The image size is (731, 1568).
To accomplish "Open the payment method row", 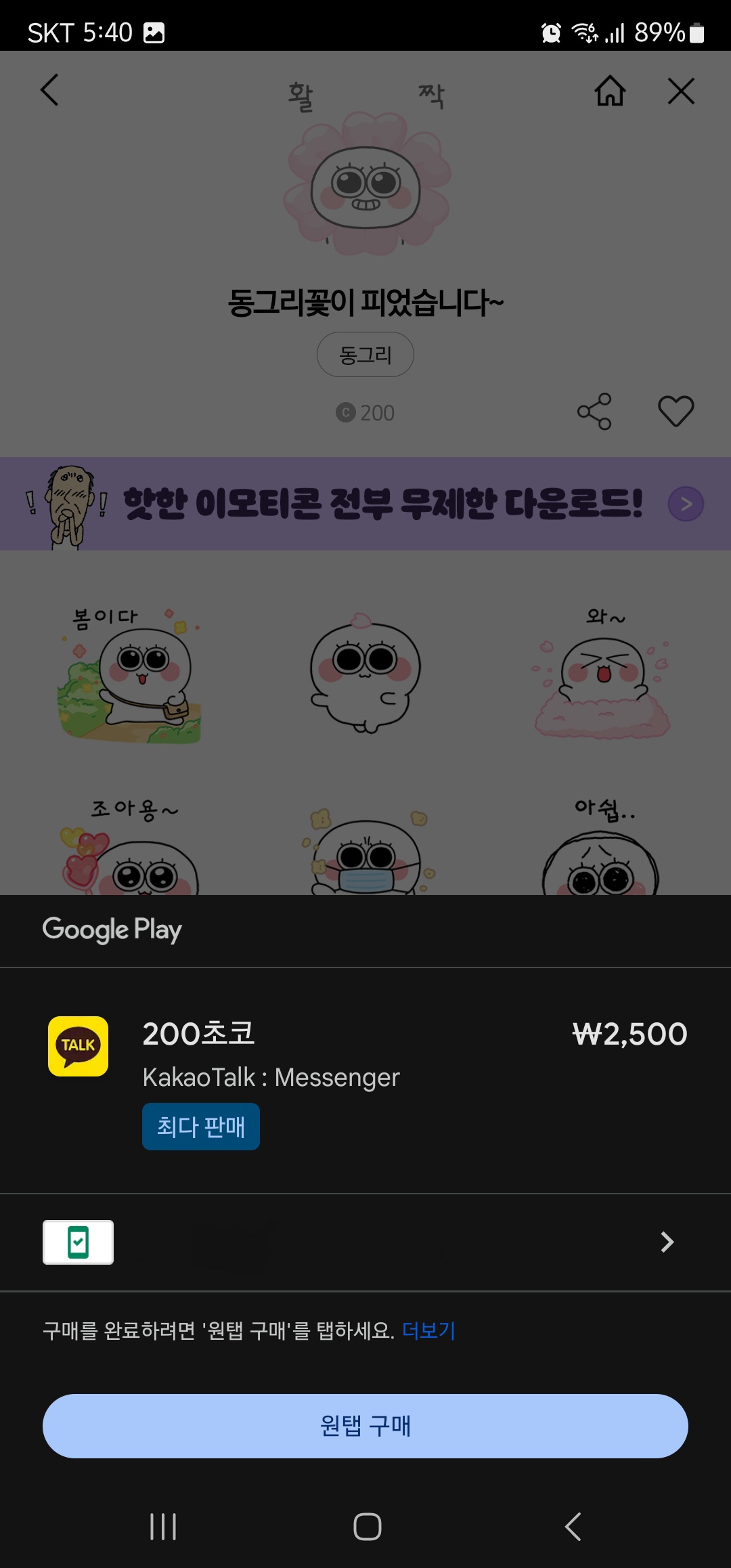I will (365, 1242).
